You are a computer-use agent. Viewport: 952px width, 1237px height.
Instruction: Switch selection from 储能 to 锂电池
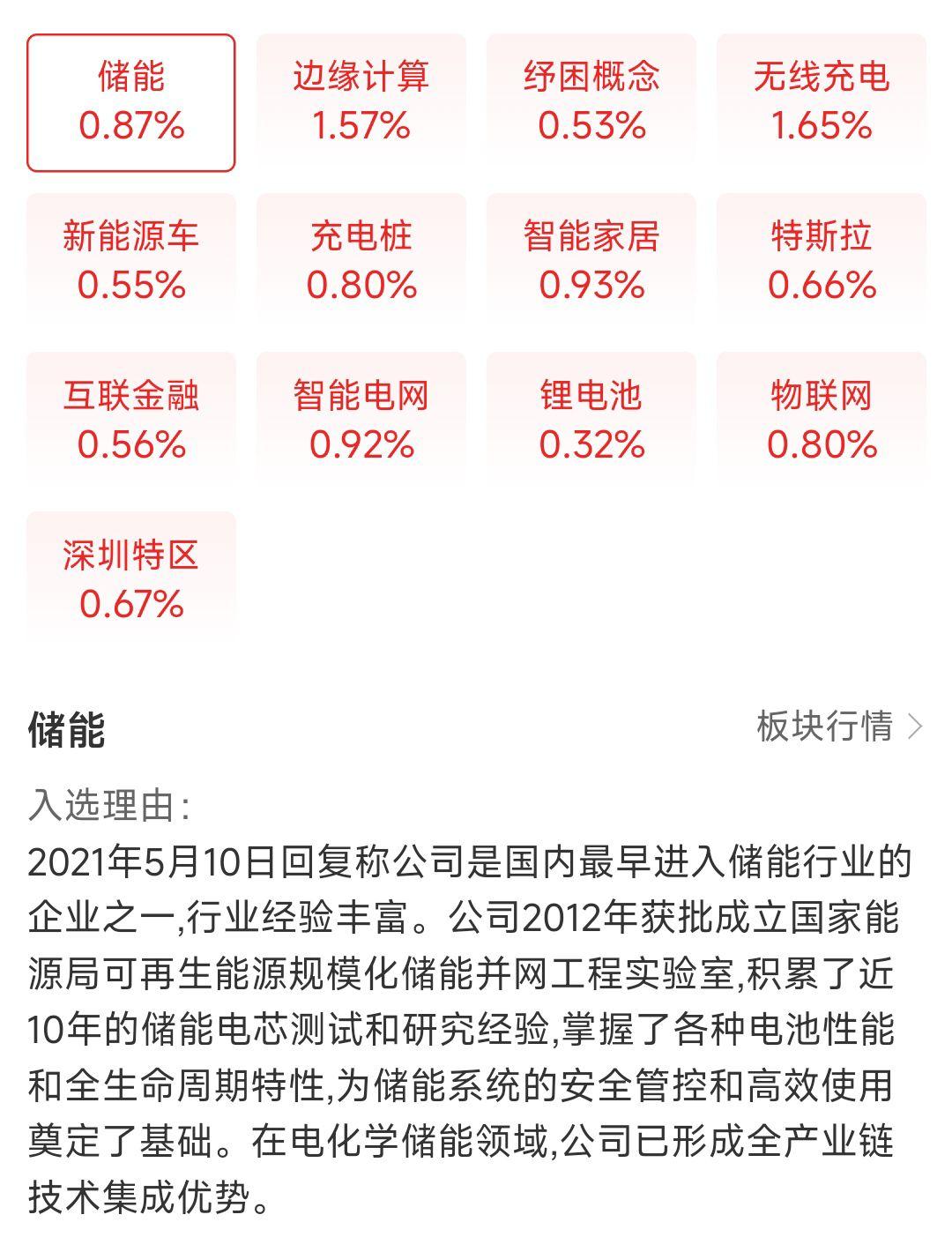pos(591,414)
